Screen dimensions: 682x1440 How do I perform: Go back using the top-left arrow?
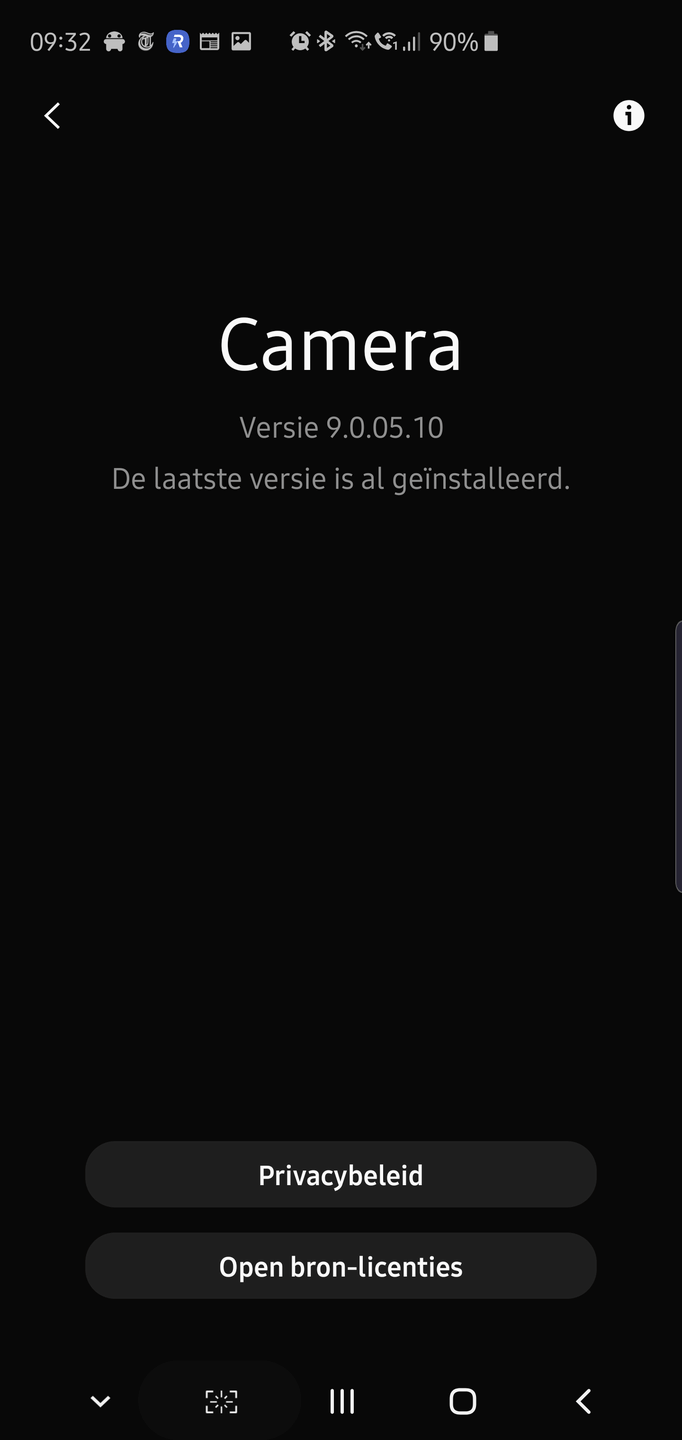tap(53, 116)
